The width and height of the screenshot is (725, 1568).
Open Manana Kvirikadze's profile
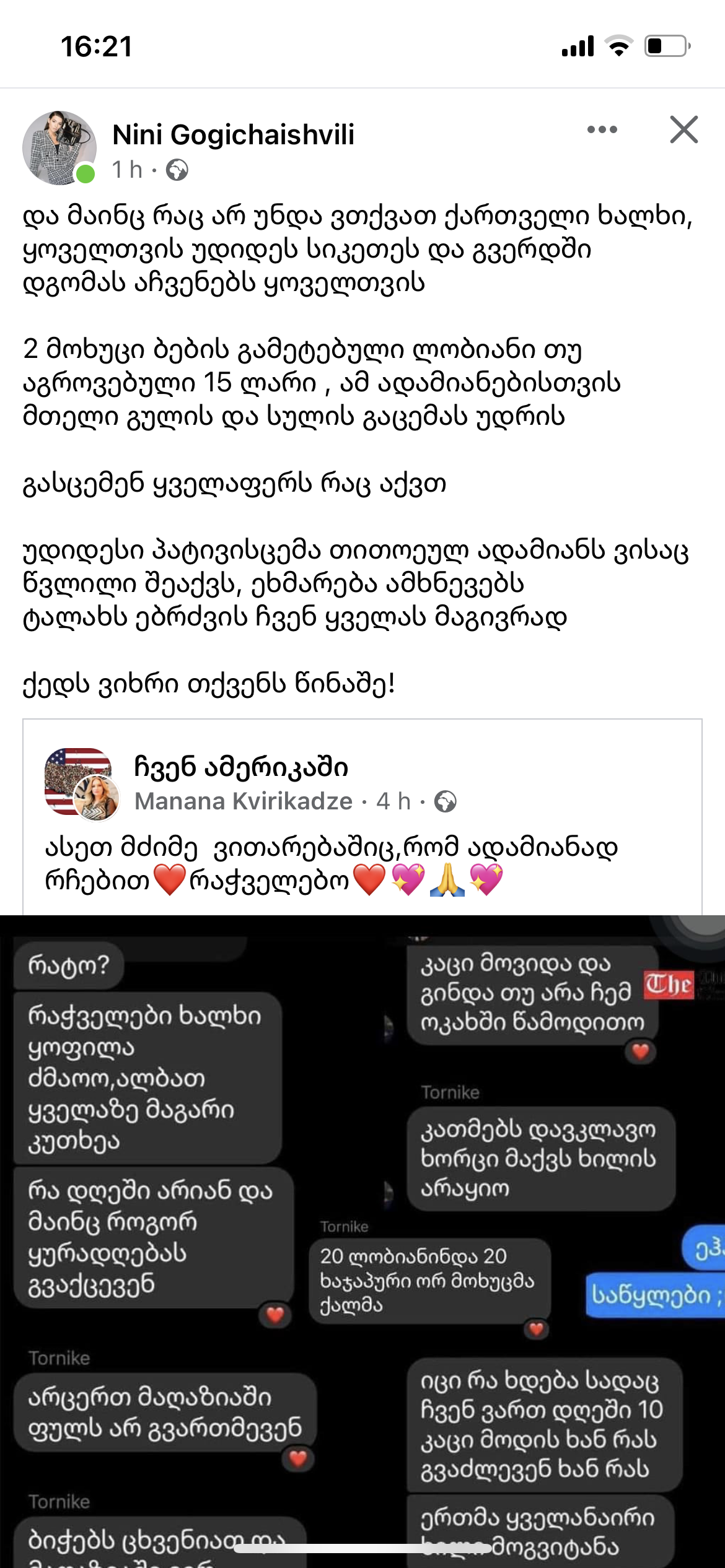pyautogui.click(x=244, y=801)
